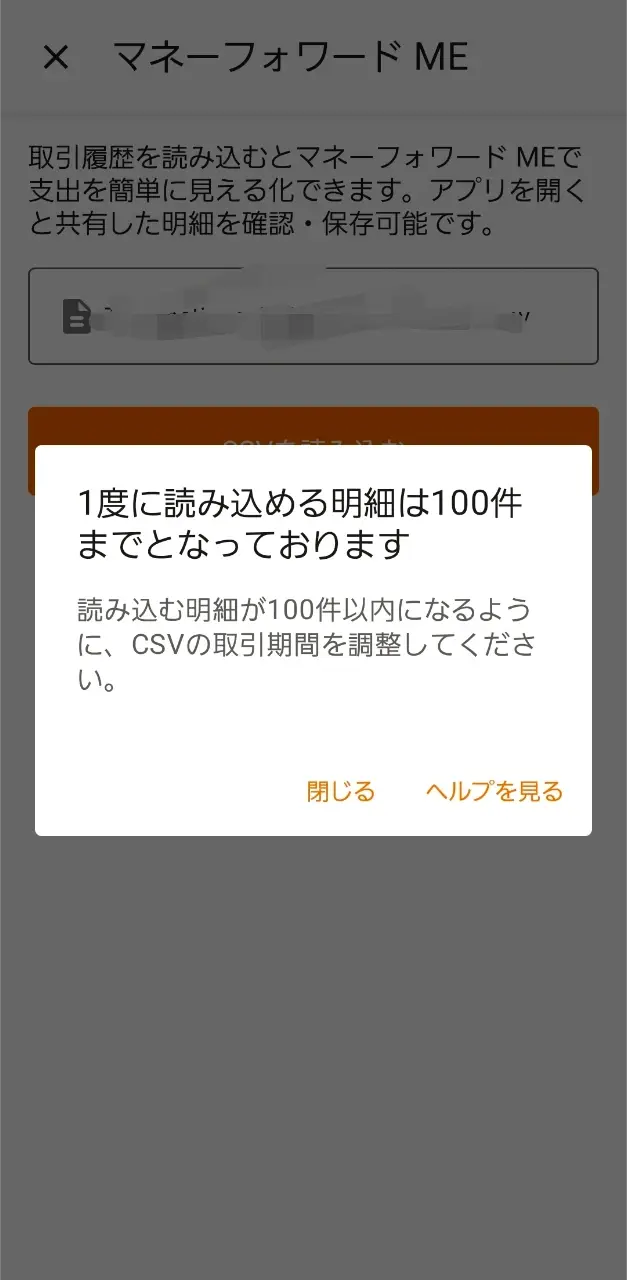
Task: Close the マネーフォワード ME screen
Action: [56, 58]
